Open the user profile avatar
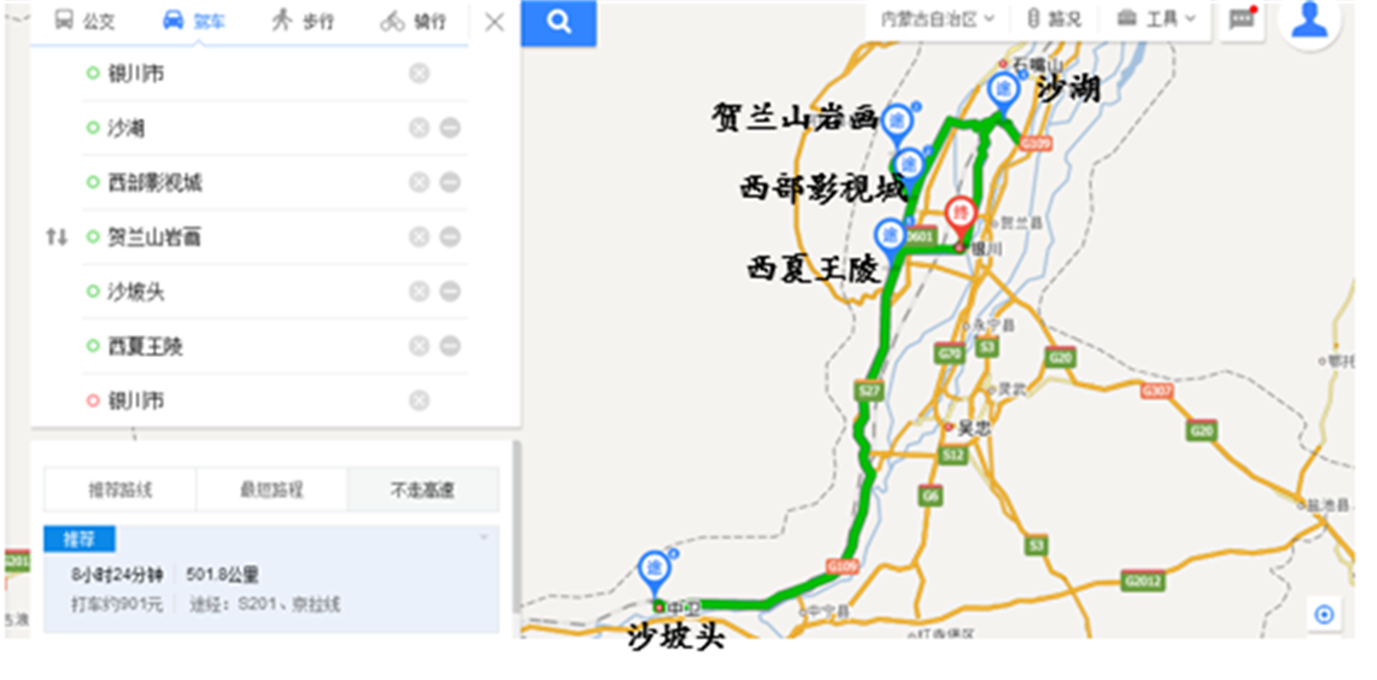Viewport: 1377px width, 680px height. pyautogui.click(x=1309, y=20)
